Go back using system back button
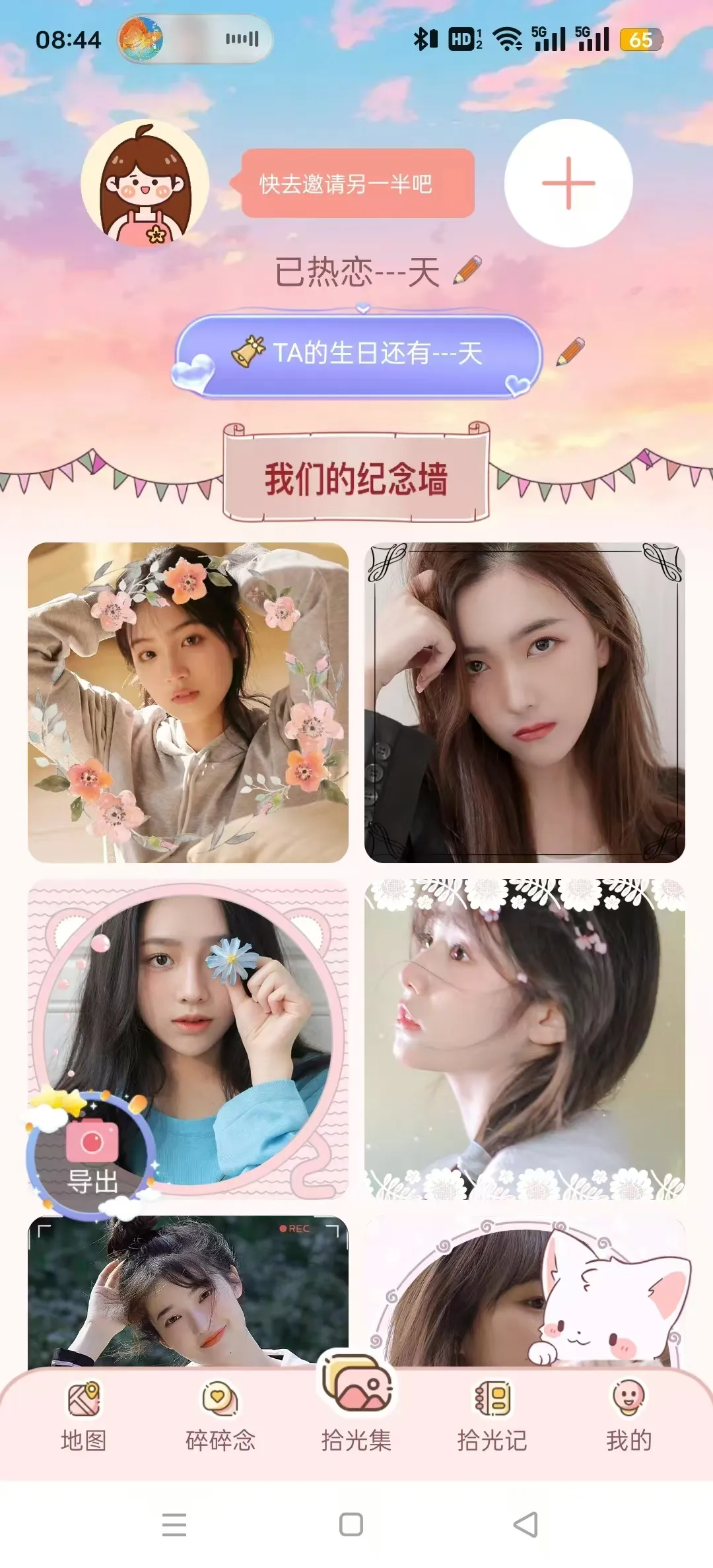Viewport: 713px width, 1568px height. 526,1524
